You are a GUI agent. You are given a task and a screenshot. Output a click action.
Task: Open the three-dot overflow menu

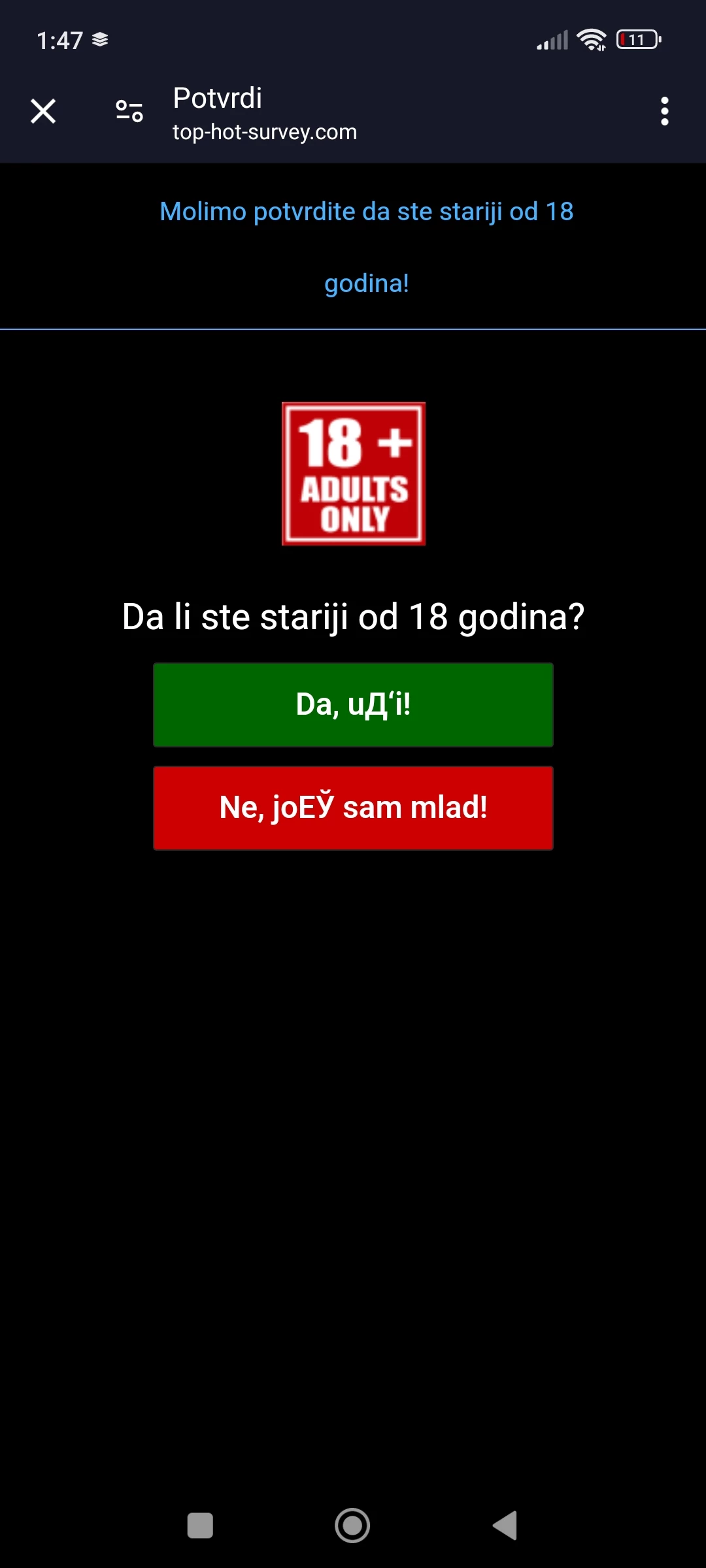(664, 111)
